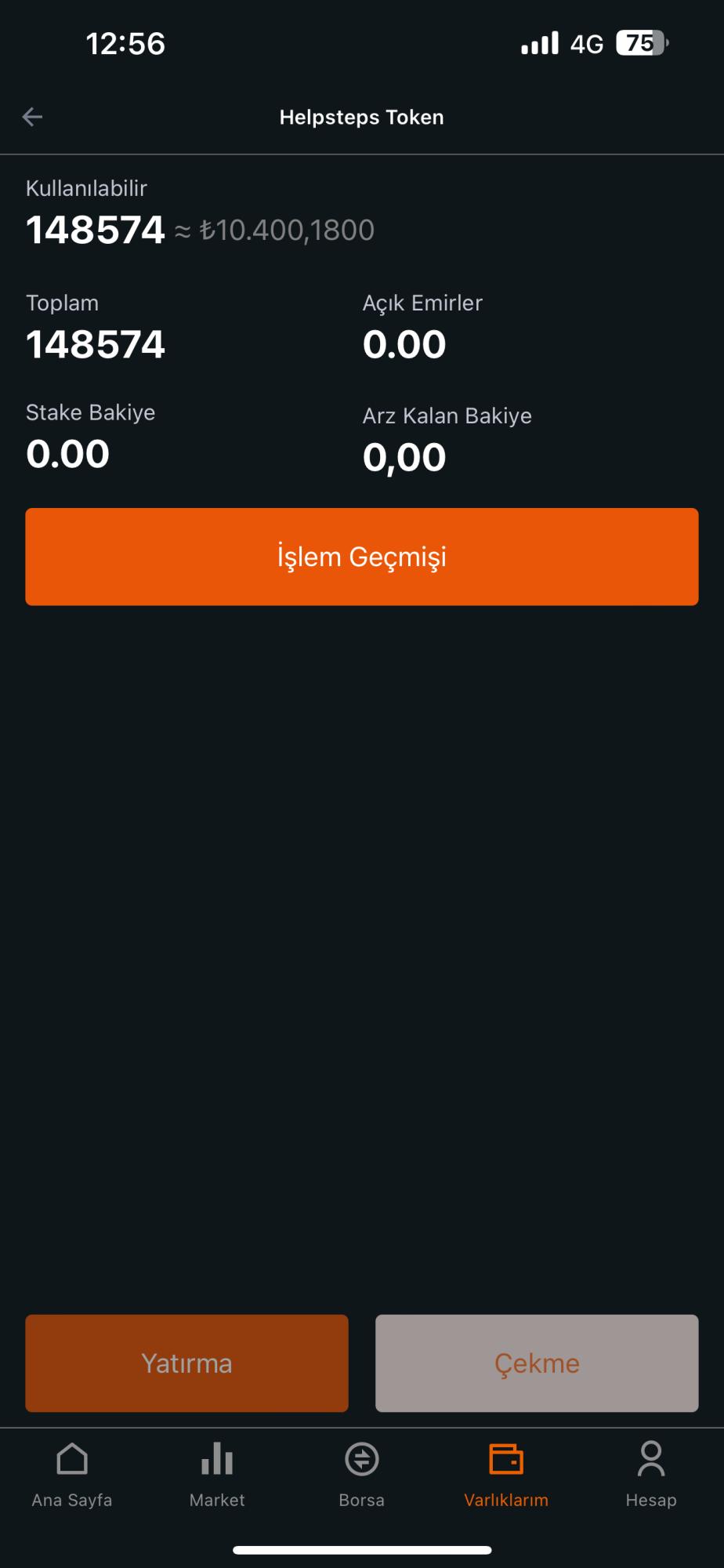Open the Hesap account tab
This screenshot has height=1568, width=724.
(x=650, y=1474)
